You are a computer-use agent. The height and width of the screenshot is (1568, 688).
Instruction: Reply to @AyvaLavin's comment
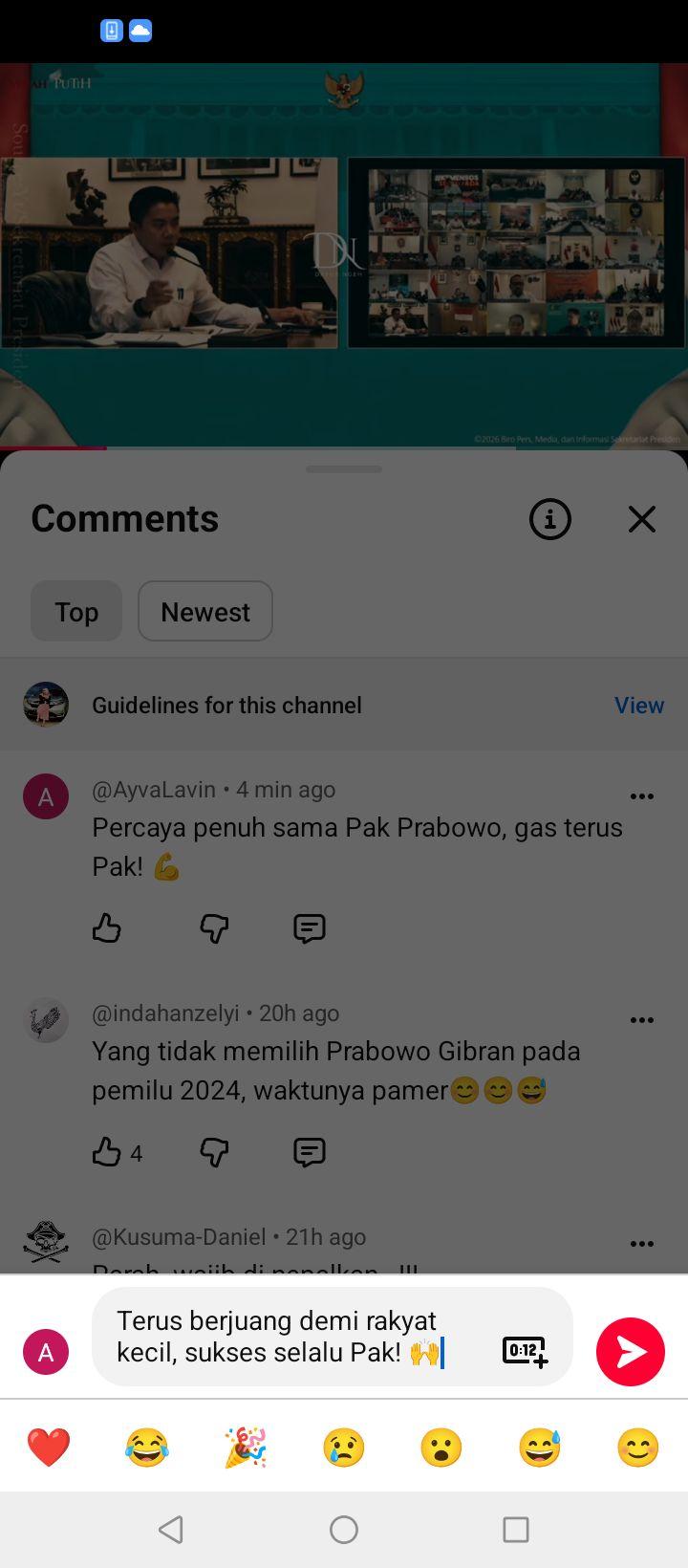point(310,927)
